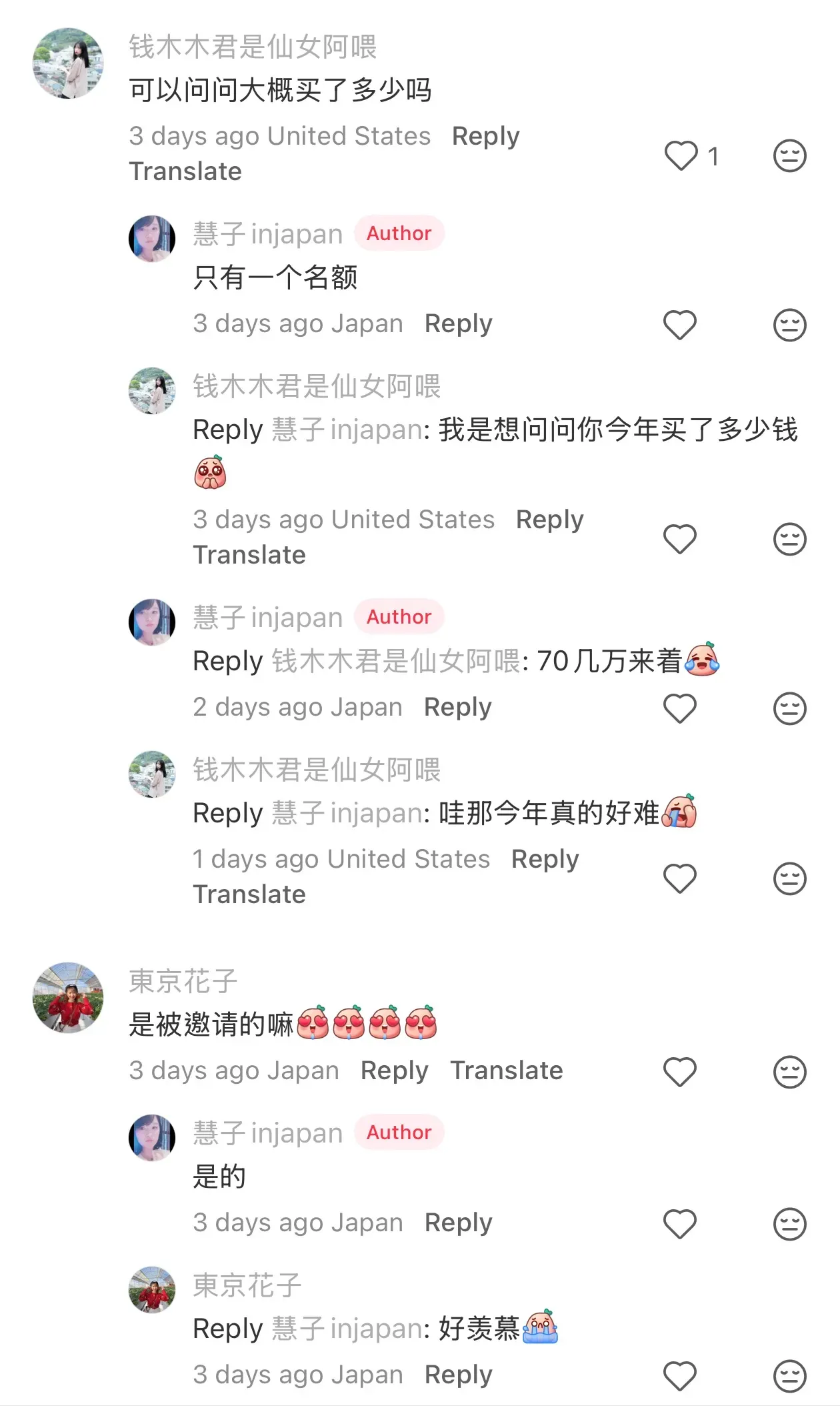Viewport: 840px width, 1414px height.
Task: Like the comment '哇那今年真的好难'
Action: [679, 878]
